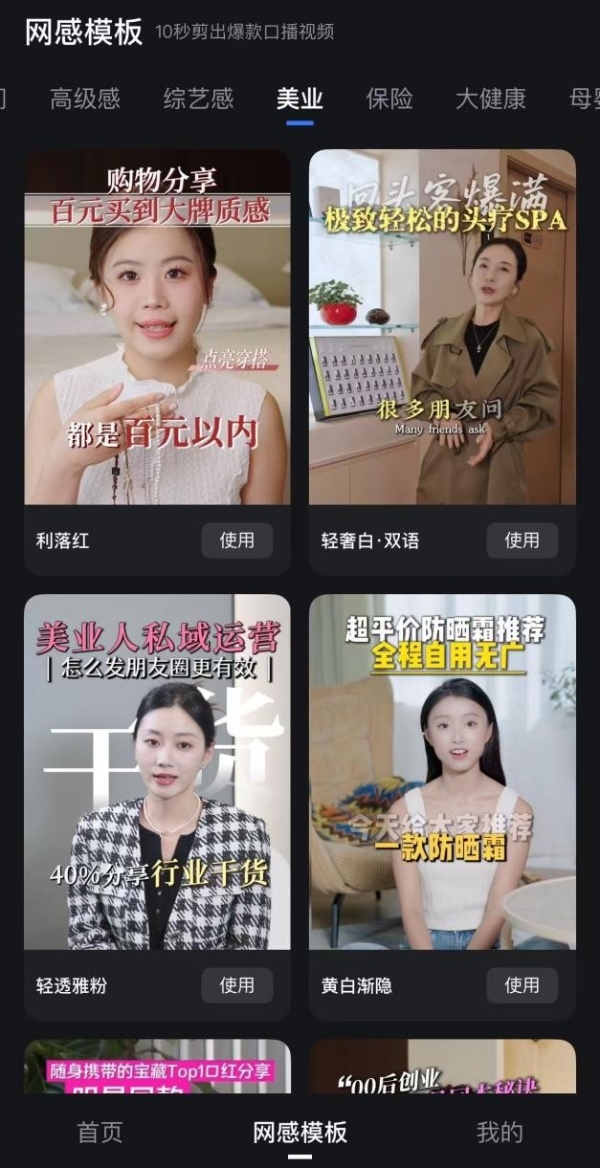Image resolution: width=600 pixels, height=1168 pixels.
Task: Open the 利落红 template preview
Action: (157, 327)
